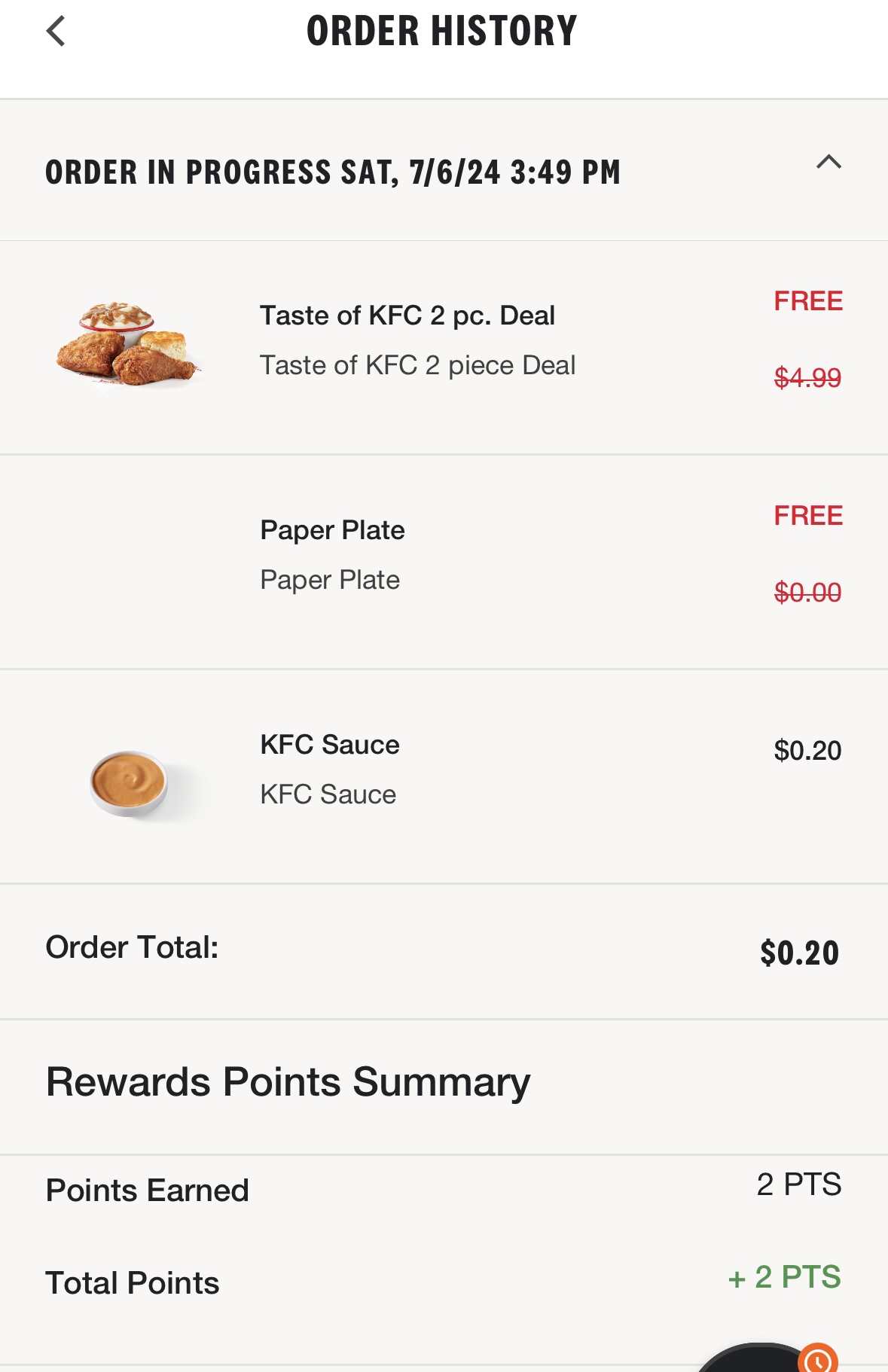Viewport: 888px width, 1372px height.
Task: Go back from Order History
Action: point(56,32)
